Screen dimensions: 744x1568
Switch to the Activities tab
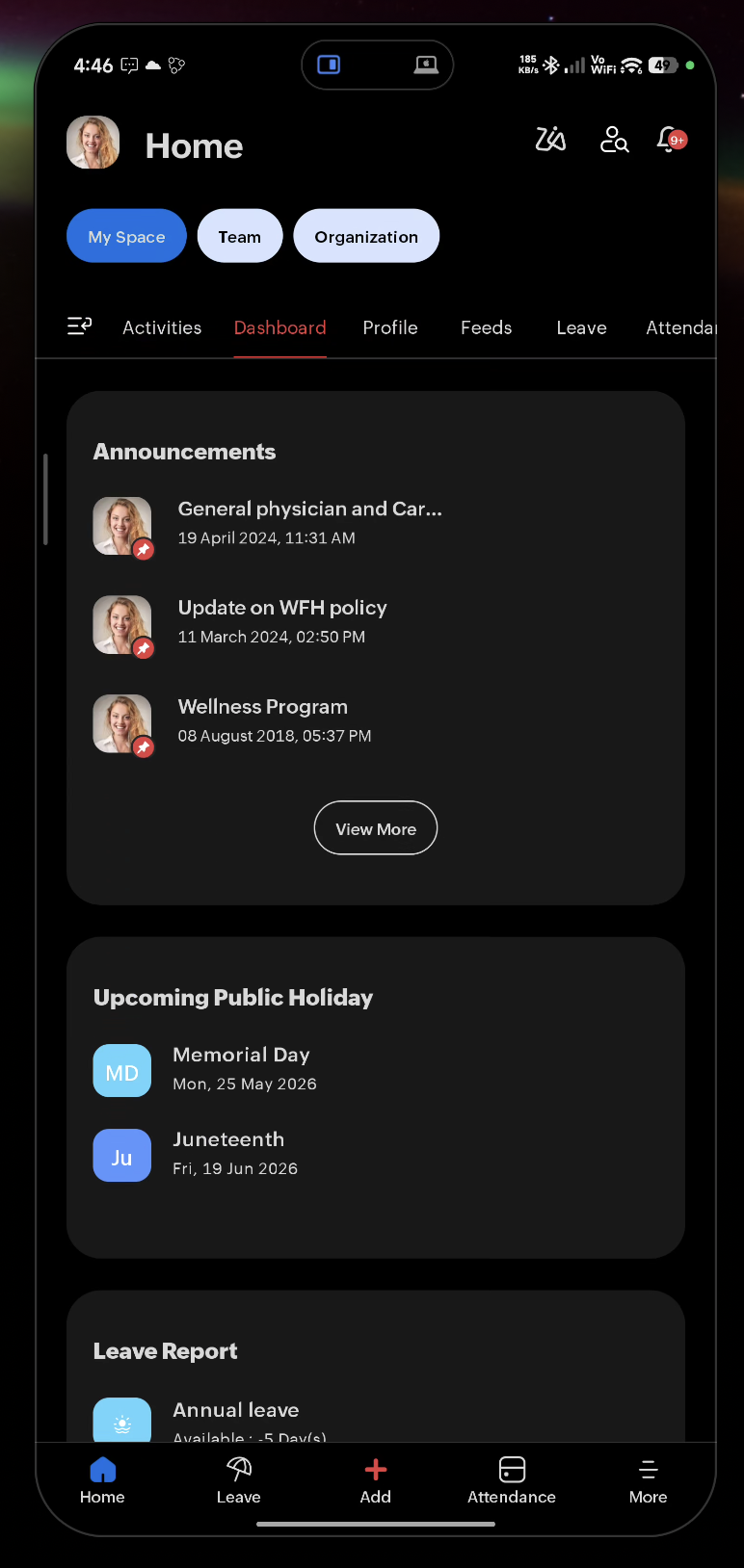[162, 327]
